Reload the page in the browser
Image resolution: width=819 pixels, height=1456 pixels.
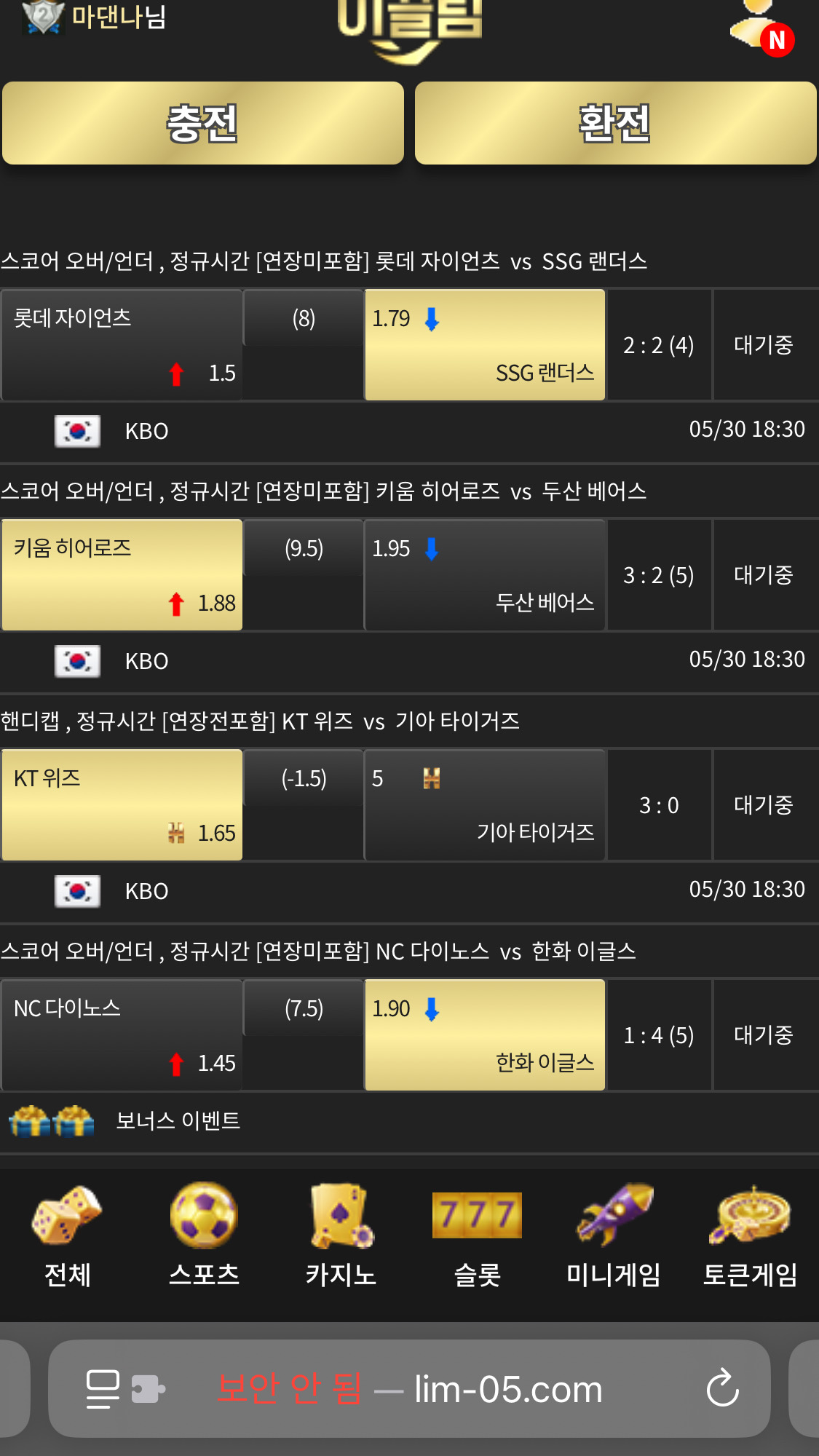click(722, 1389)
